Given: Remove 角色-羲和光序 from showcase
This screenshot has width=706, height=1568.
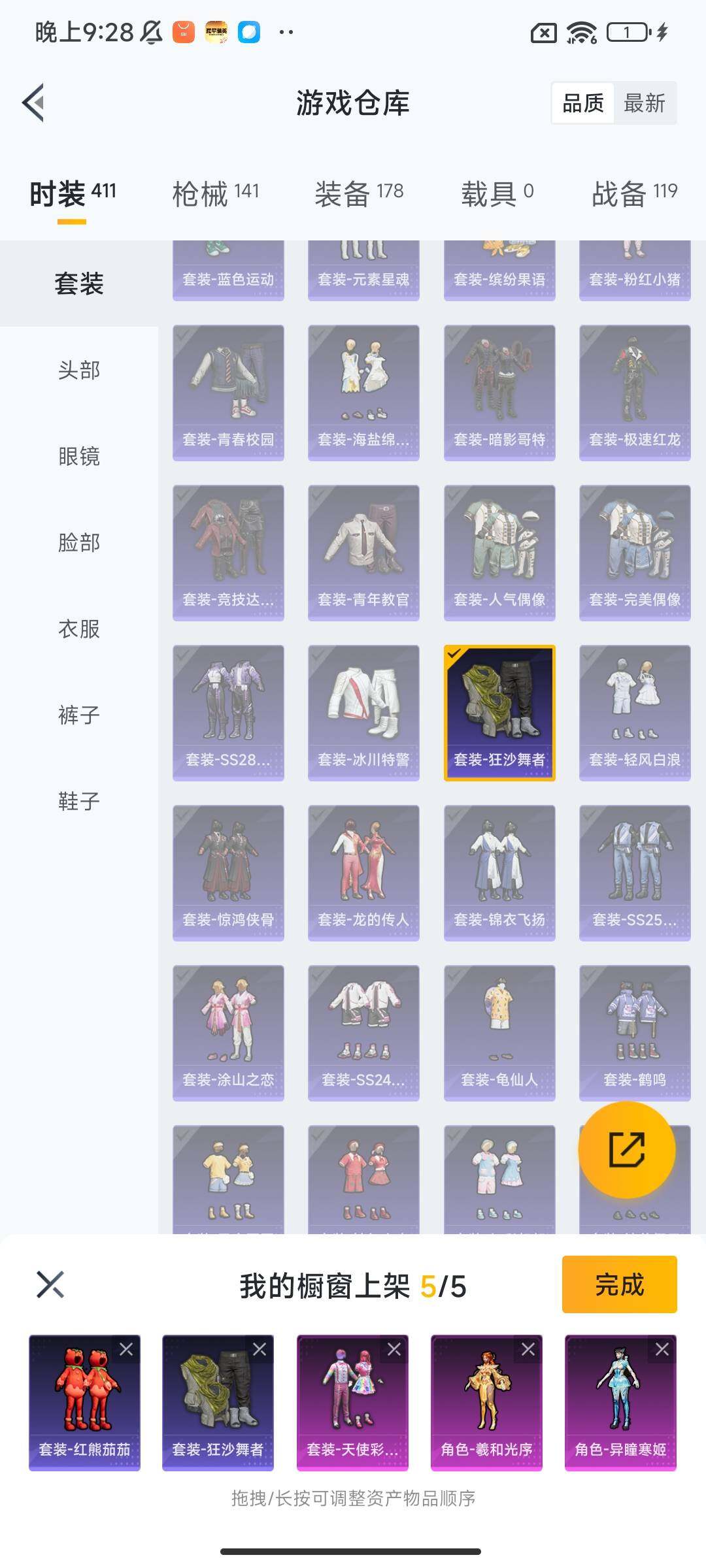Looking at the screenshot, I should pos(528,1349).
